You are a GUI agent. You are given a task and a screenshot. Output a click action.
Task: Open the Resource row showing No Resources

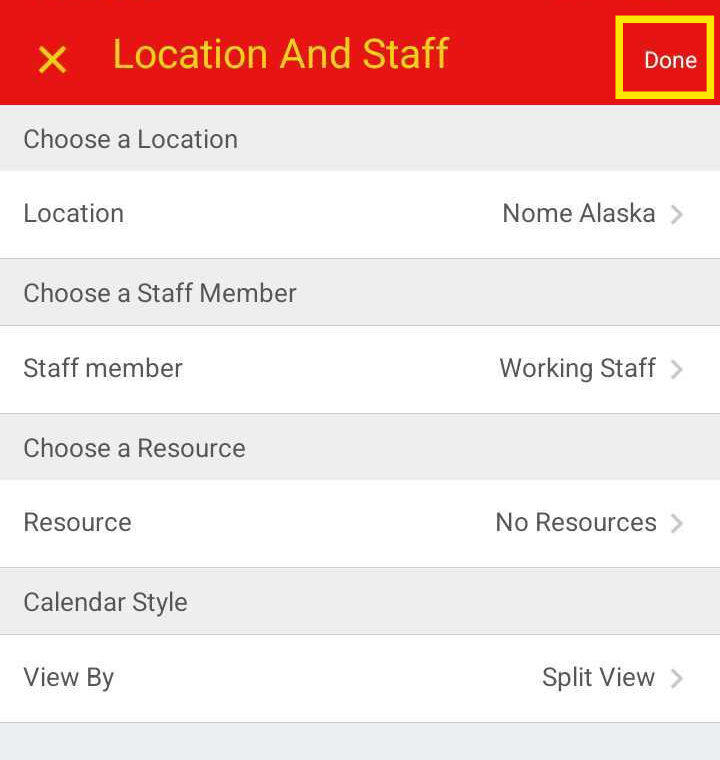360,523
